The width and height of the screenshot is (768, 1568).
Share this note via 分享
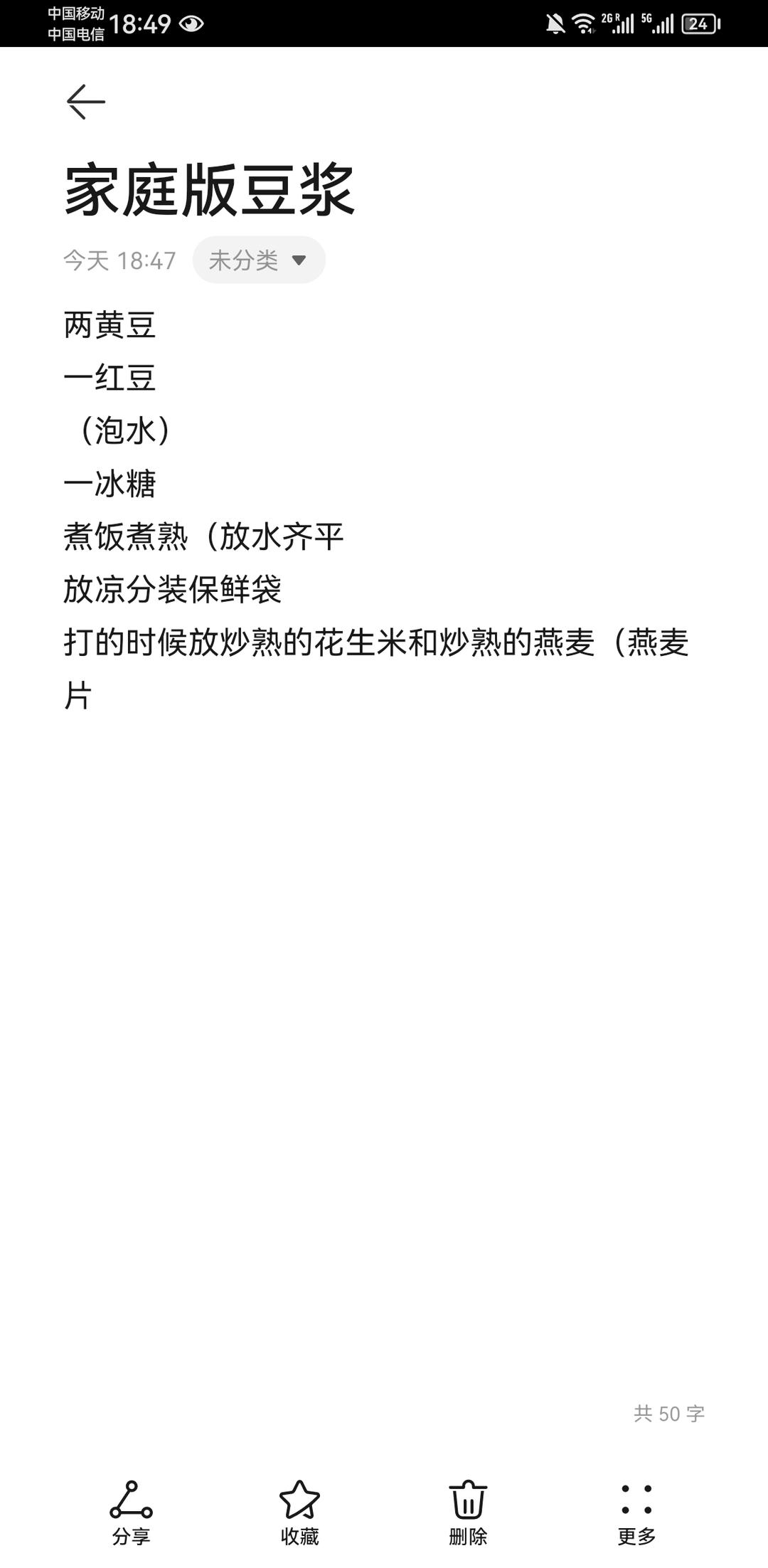click(x=131, y=1513)
